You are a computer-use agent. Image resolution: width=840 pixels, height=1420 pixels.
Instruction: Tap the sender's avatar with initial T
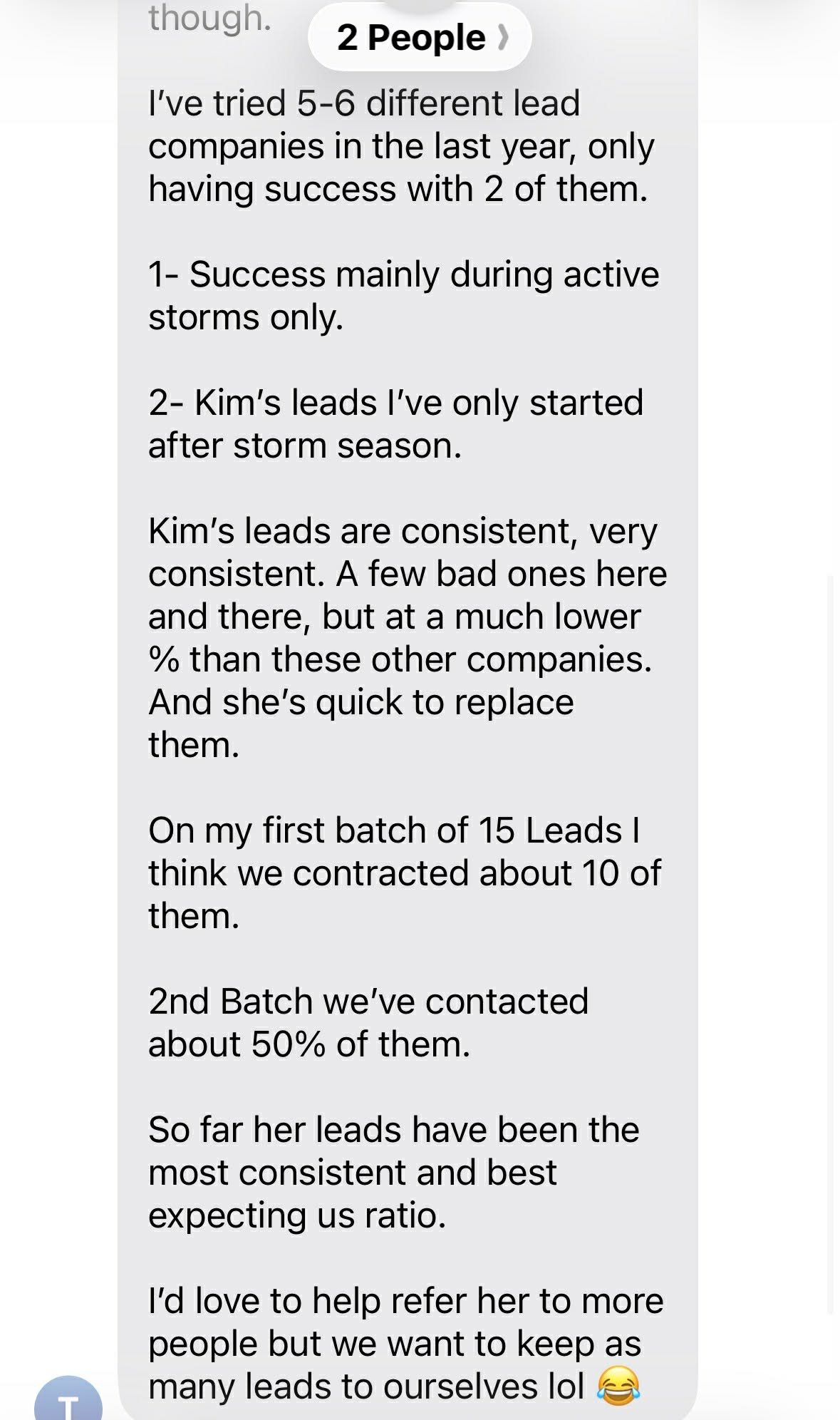68,1400
